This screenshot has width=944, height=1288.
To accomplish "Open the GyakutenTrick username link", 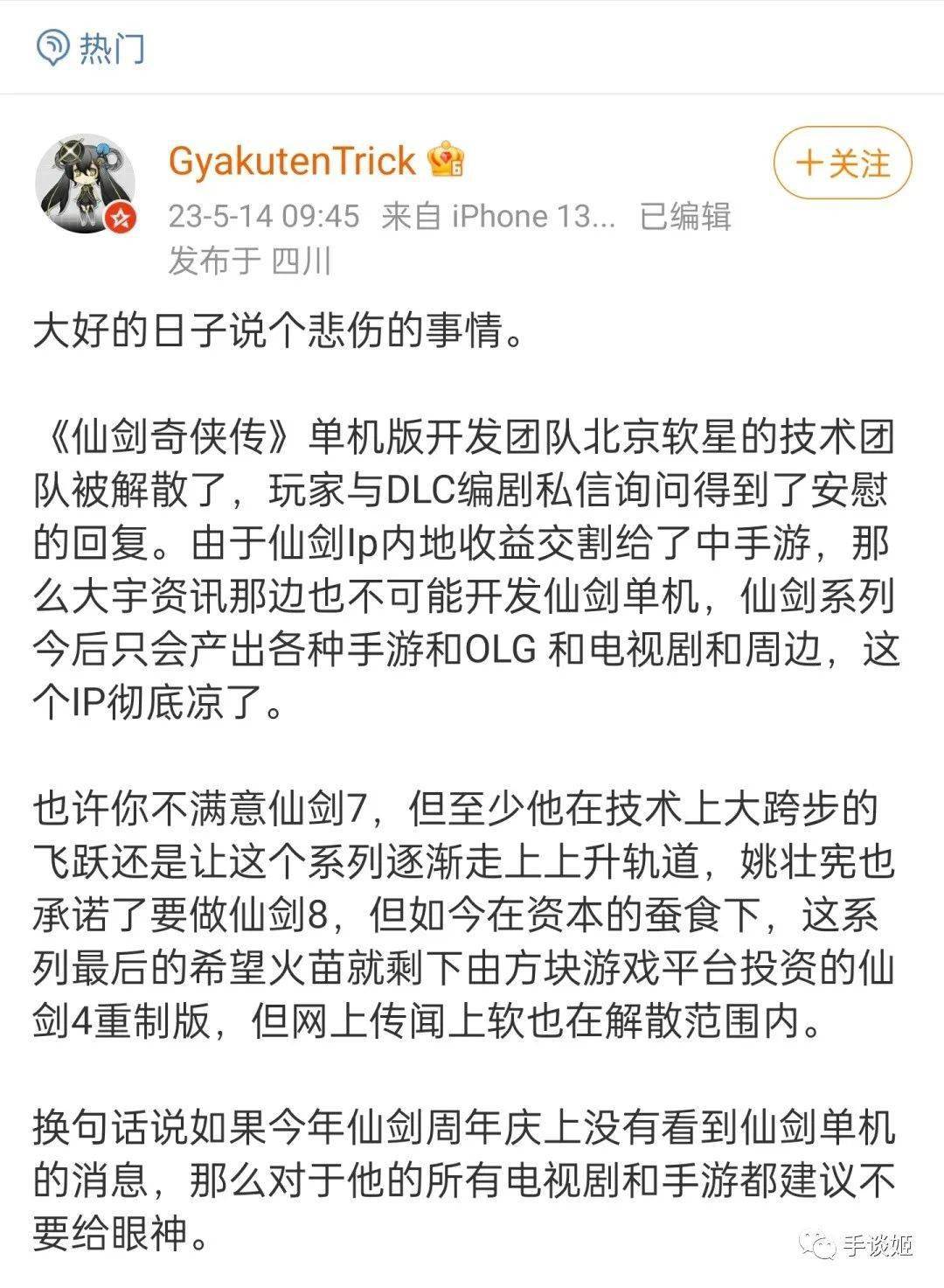I will click(x=292, y=161).
